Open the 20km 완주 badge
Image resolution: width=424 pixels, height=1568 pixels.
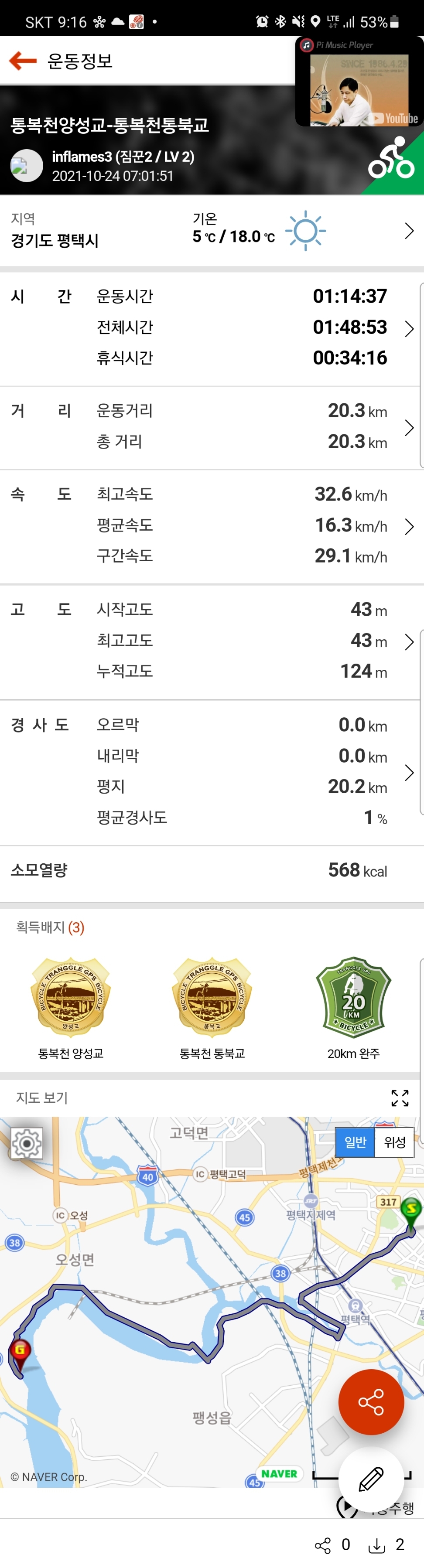coord(353,998)
